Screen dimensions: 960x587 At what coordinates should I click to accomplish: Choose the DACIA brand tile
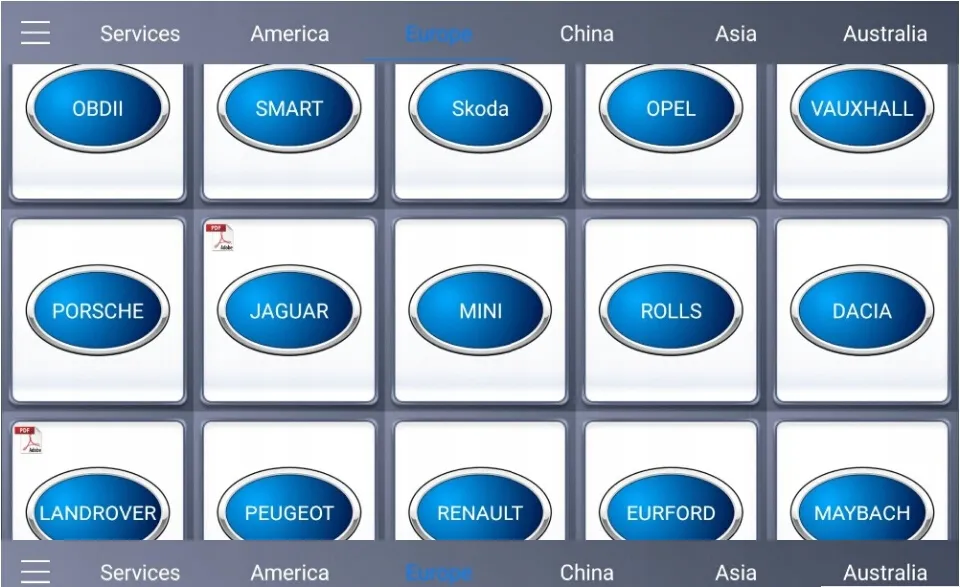pyautogui.click(x=862, y=311)
